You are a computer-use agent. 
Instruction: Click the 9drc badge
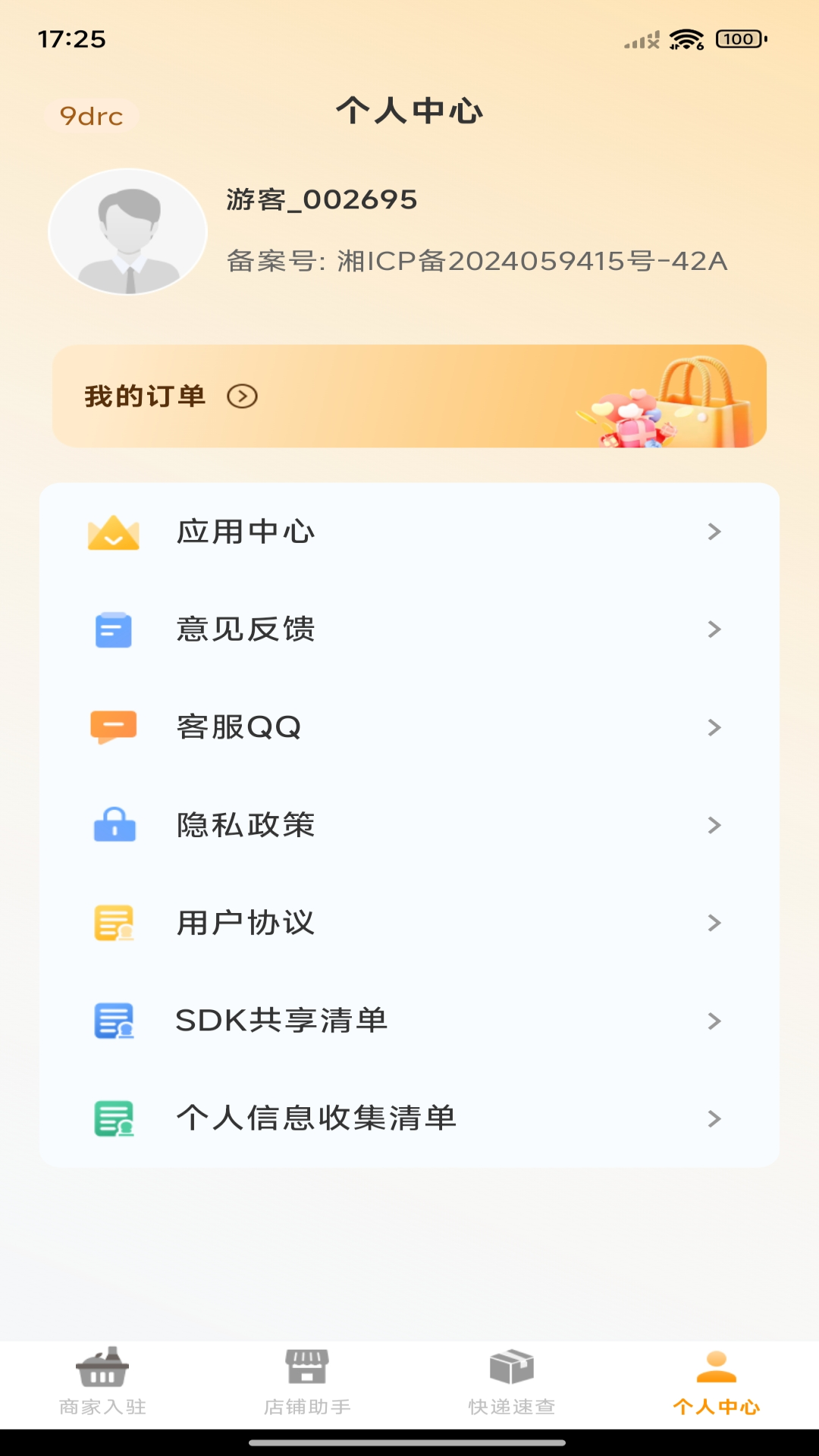(91, 116)
